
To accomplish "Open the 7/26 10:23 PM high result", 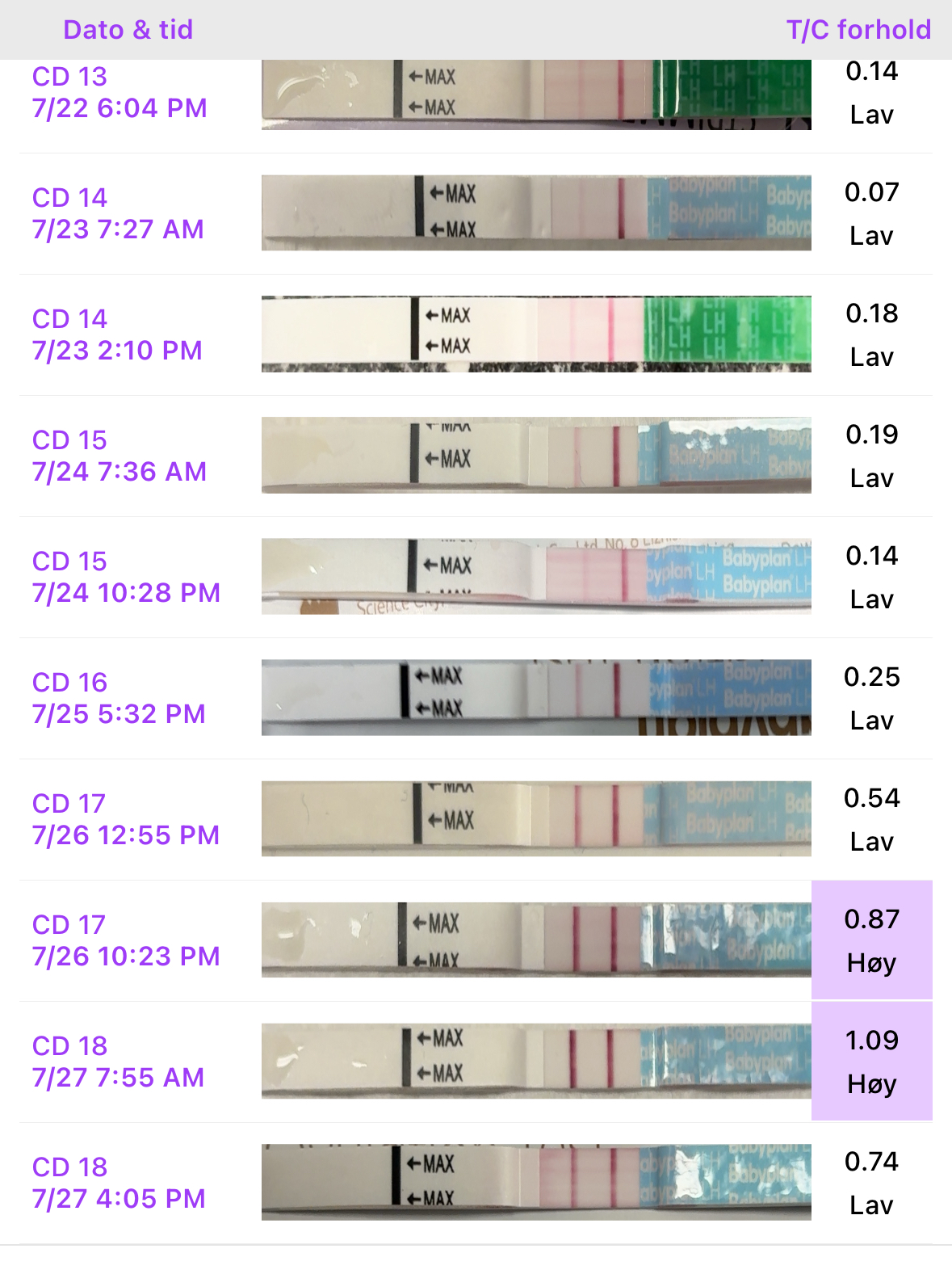I will [x=871, y=941].
